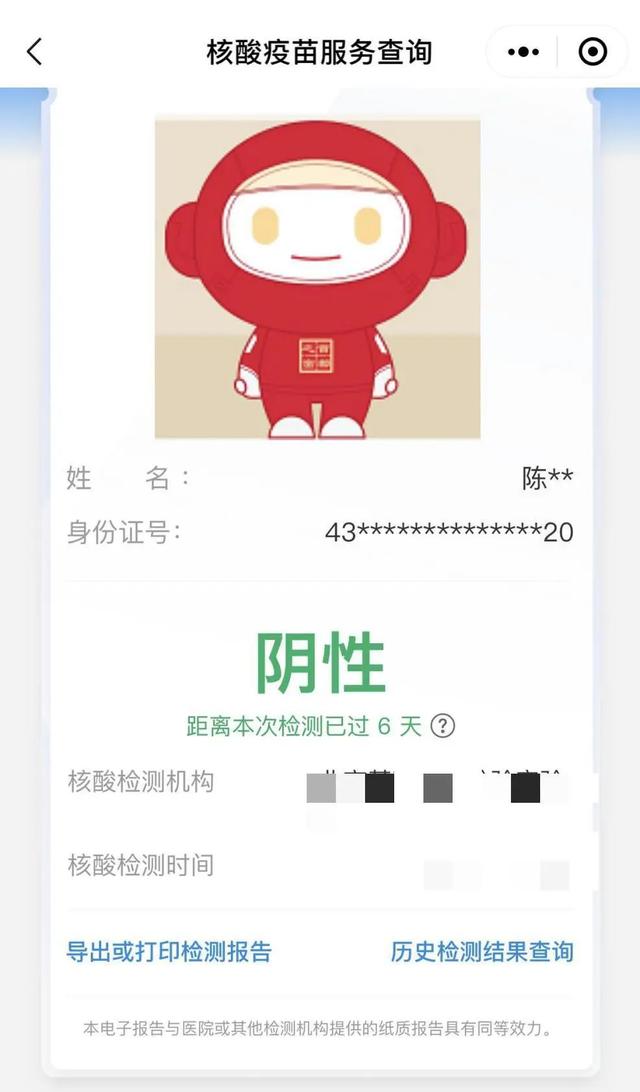Go back using the top-left arrow
This screenshot has height=1092, width=640.
(35, 52)
